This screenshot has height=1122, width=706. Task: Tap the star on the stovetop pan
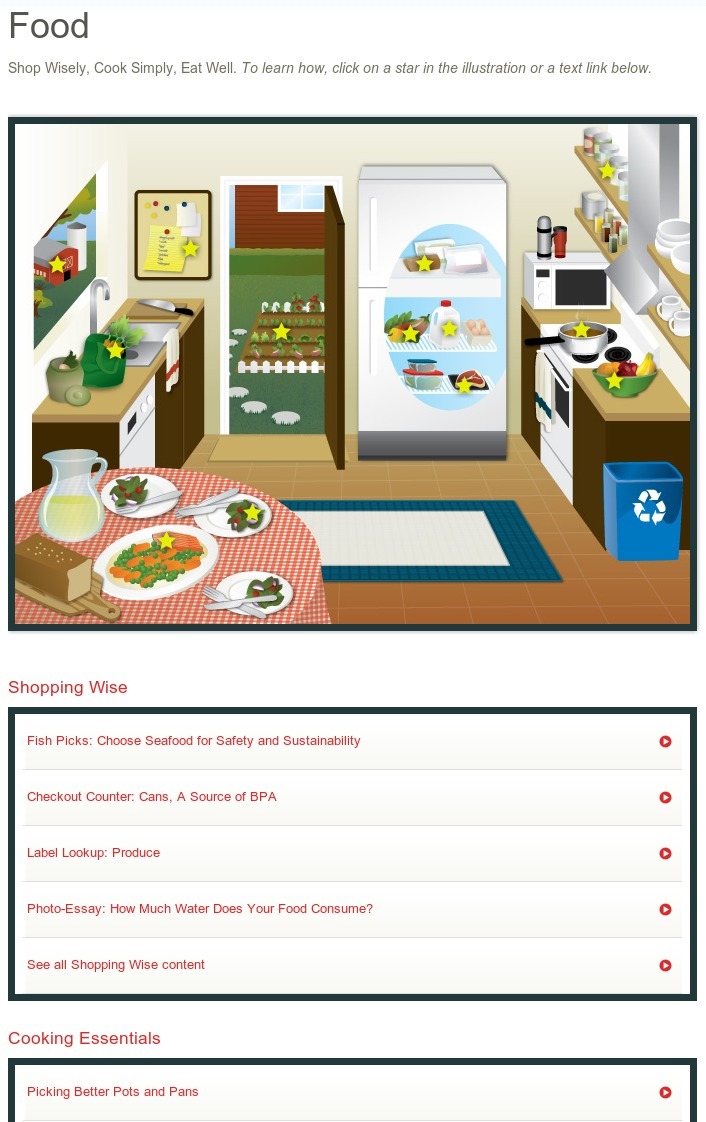581,329
